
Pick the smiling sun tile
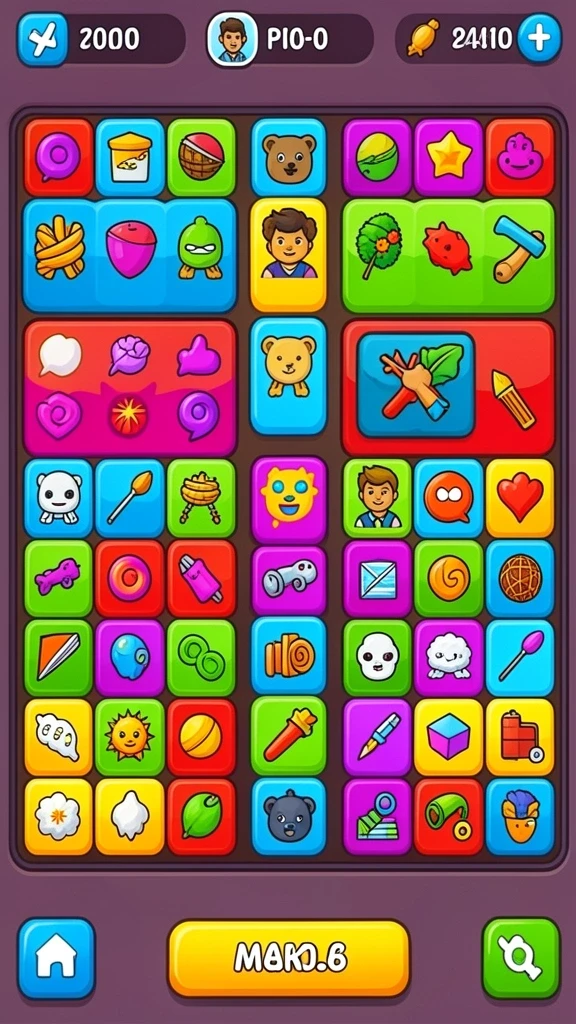pyautogui.click(x=129, y=737)
